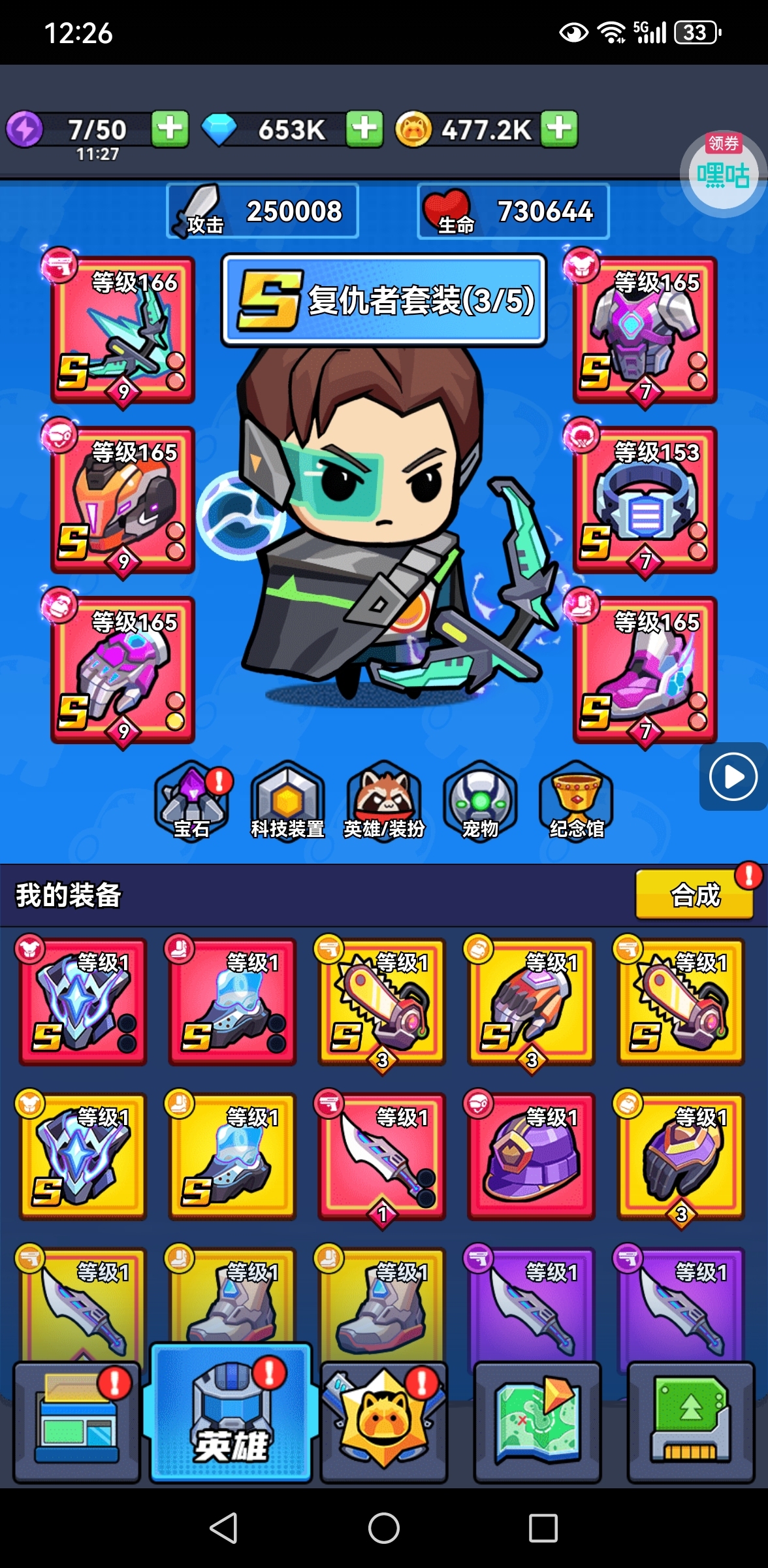768x1568 pixels.
Task: Open the equipped level 153 belt
Action: point(645,500)
